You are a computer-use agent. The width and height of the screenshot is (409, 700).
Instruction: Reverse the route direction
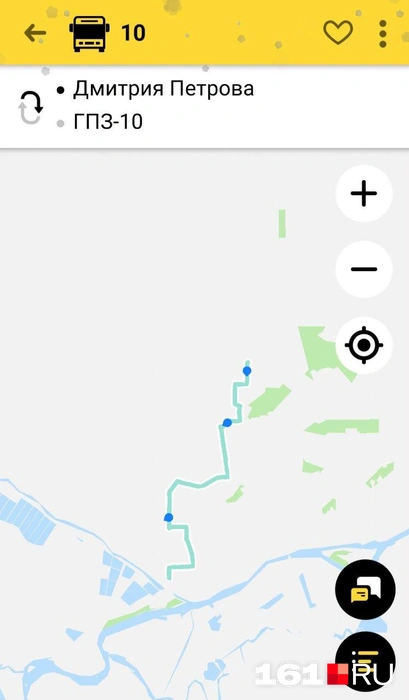tap(30, 107)
